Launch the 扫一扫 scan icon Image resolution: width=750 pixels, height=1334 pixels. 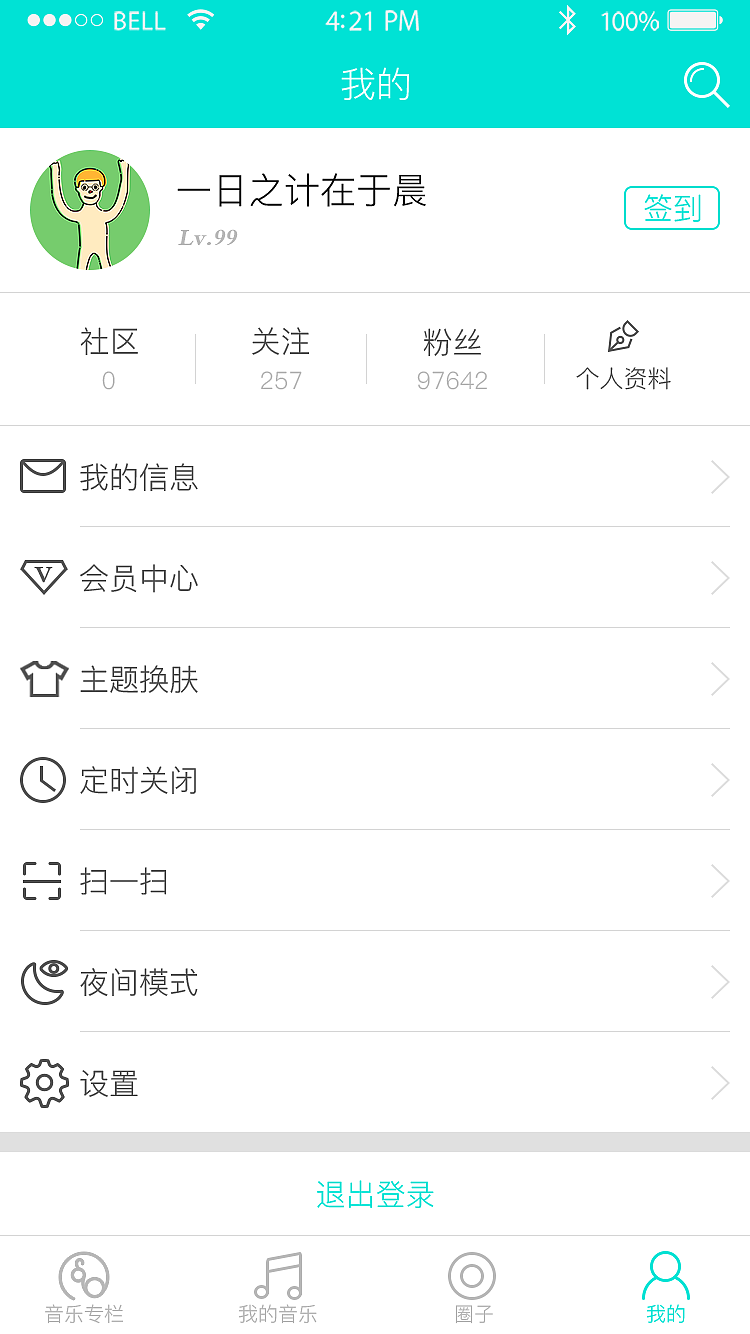[x=42, y=881]
